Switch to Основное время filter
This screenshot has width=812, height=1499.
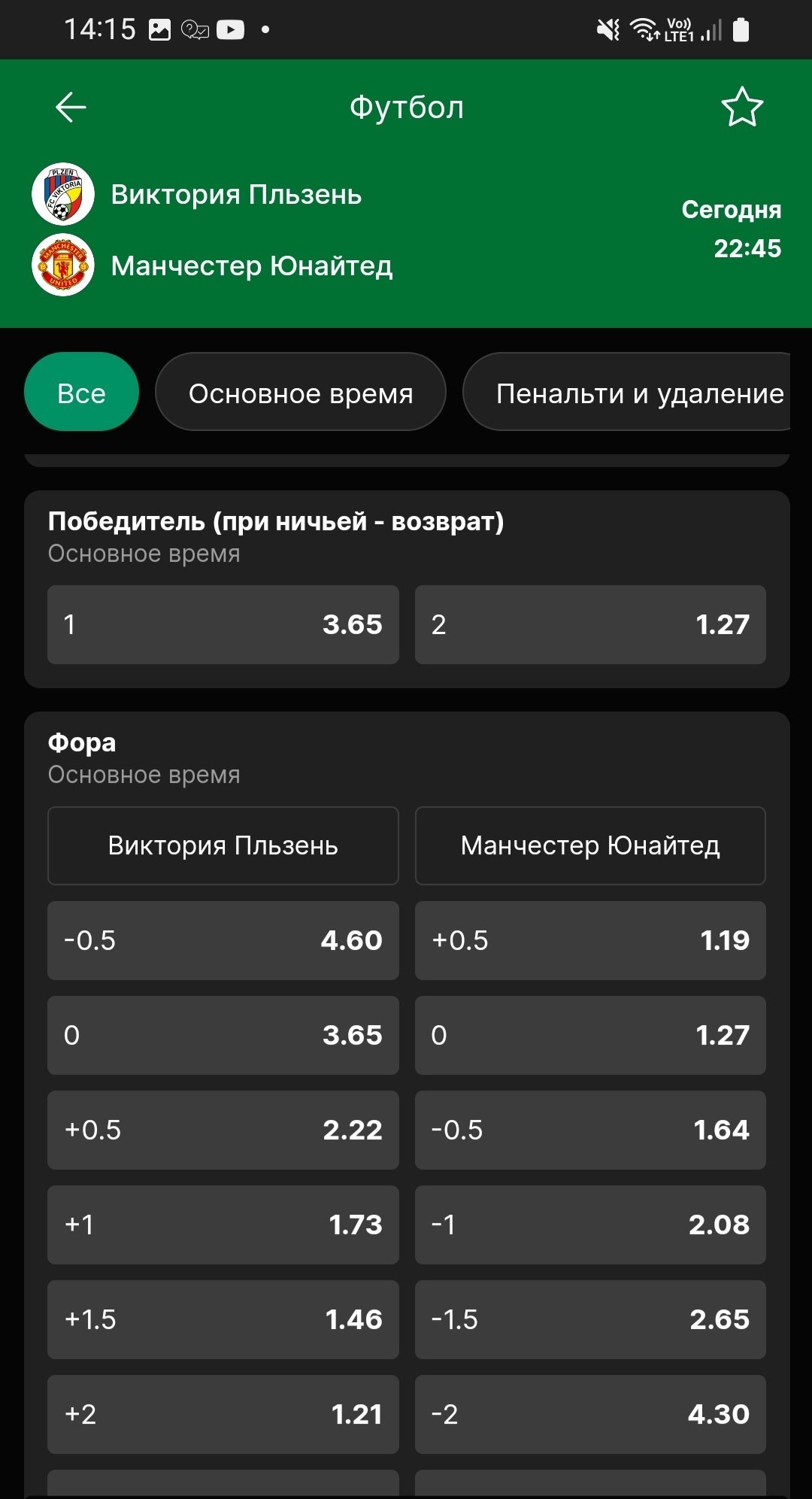pyautogui.click(x=301, y=393)
